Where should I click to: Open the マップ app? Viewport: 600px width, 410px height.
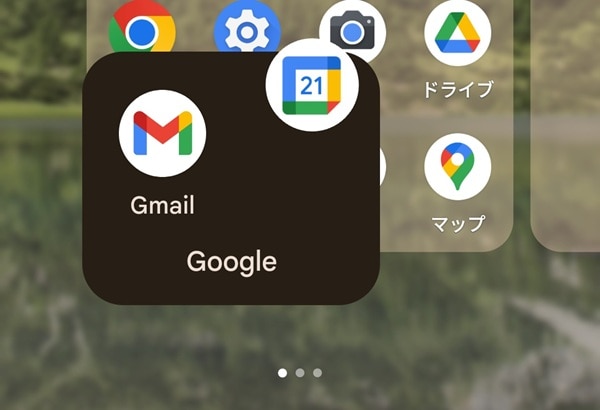pyautogui.click(x=457, y=168)
